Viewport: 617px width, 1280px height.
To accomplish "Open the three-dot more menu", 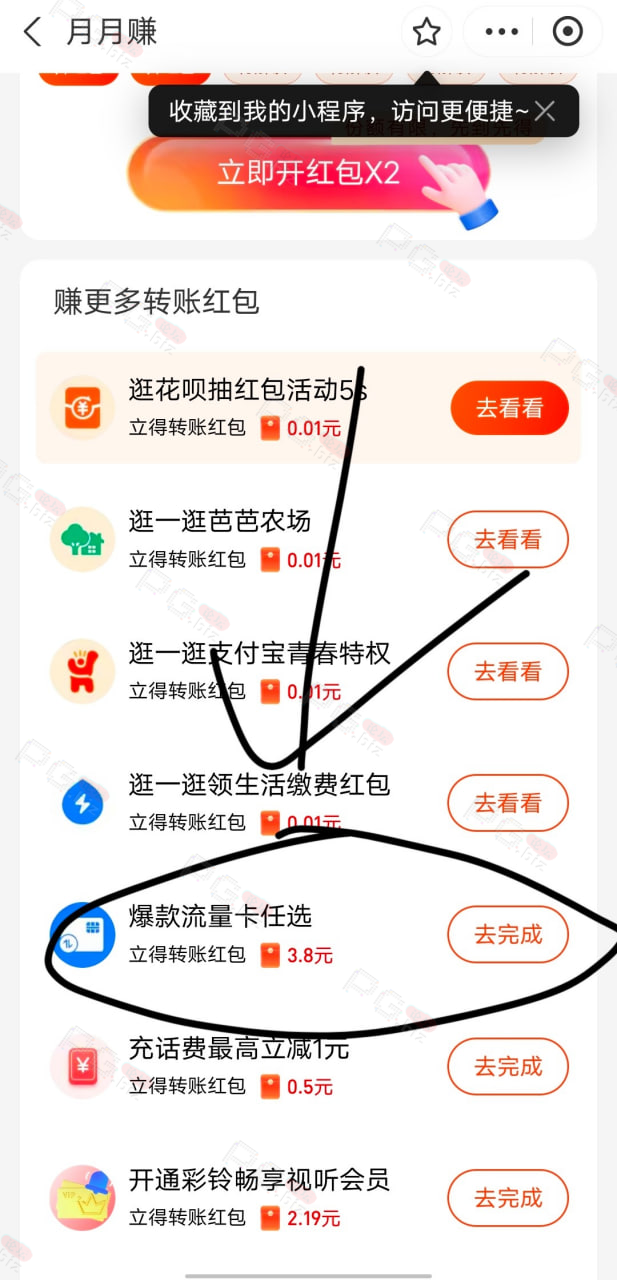I will pos(501,32).
